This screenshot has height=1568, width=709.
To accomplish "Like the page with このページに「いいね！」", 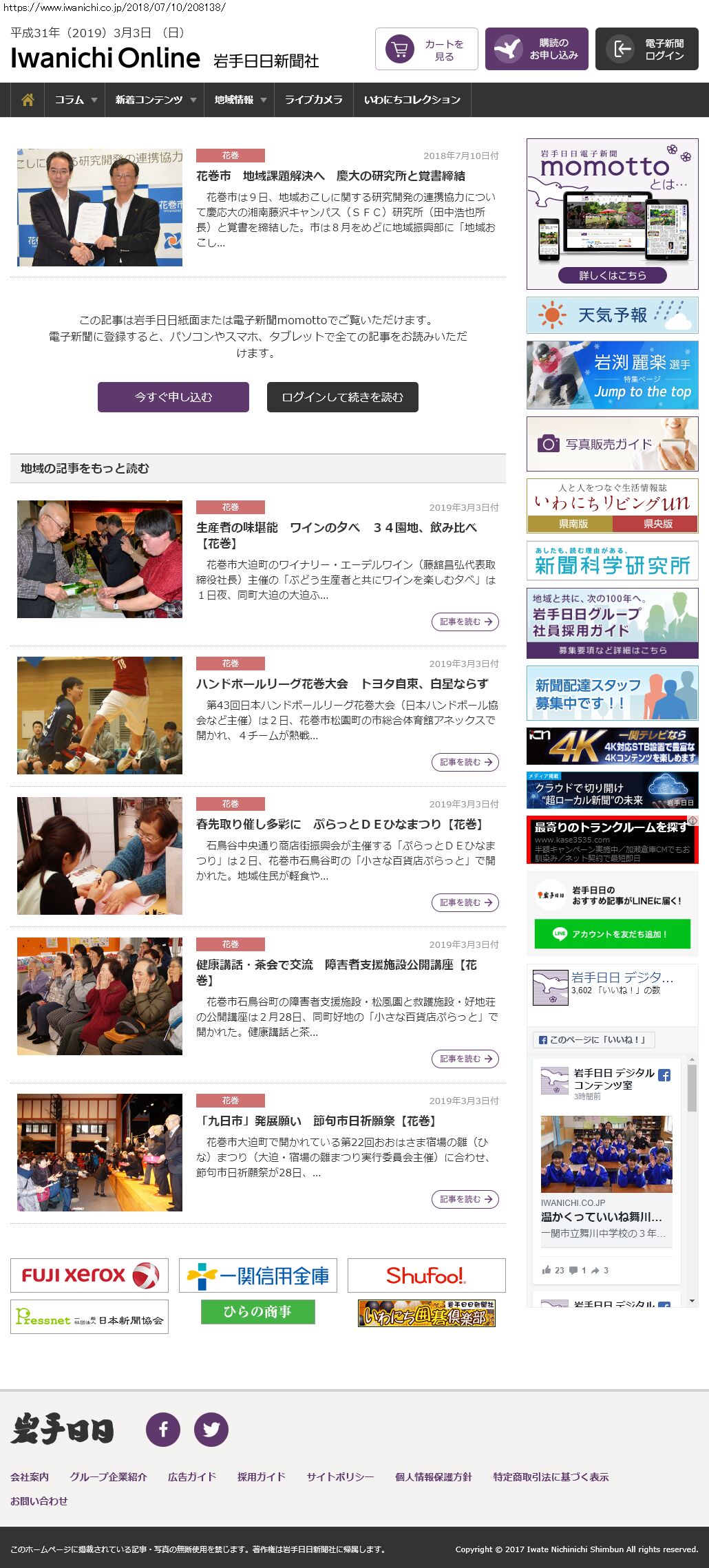I will [x=594, y=1040].
